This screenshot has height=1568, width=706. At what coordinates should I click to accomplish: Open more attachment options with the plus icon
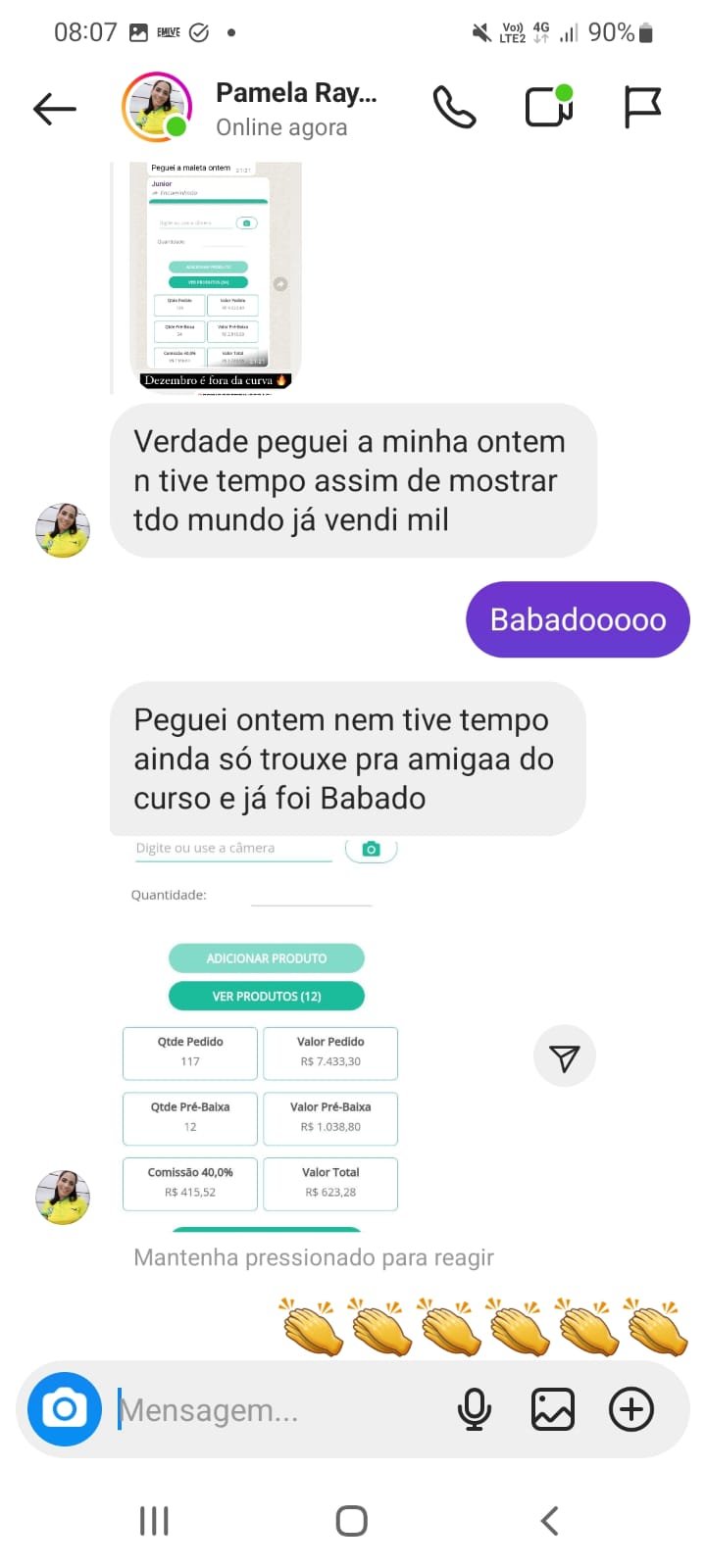pos(631,1410)
